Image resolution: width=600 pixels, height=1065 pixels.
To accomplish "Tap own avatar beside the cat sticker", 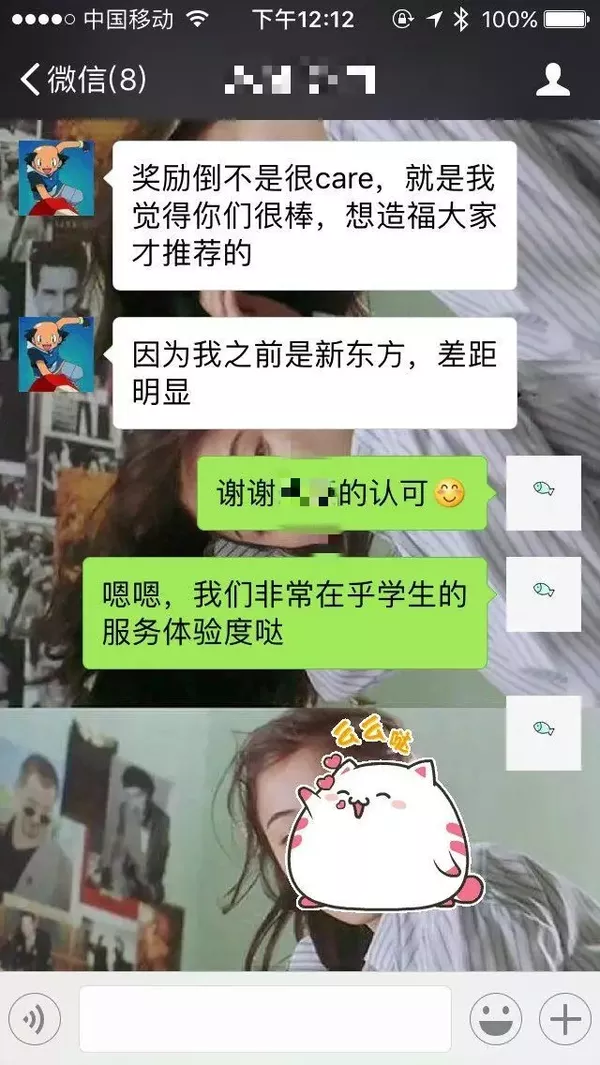I will click(x=543, y=732).
